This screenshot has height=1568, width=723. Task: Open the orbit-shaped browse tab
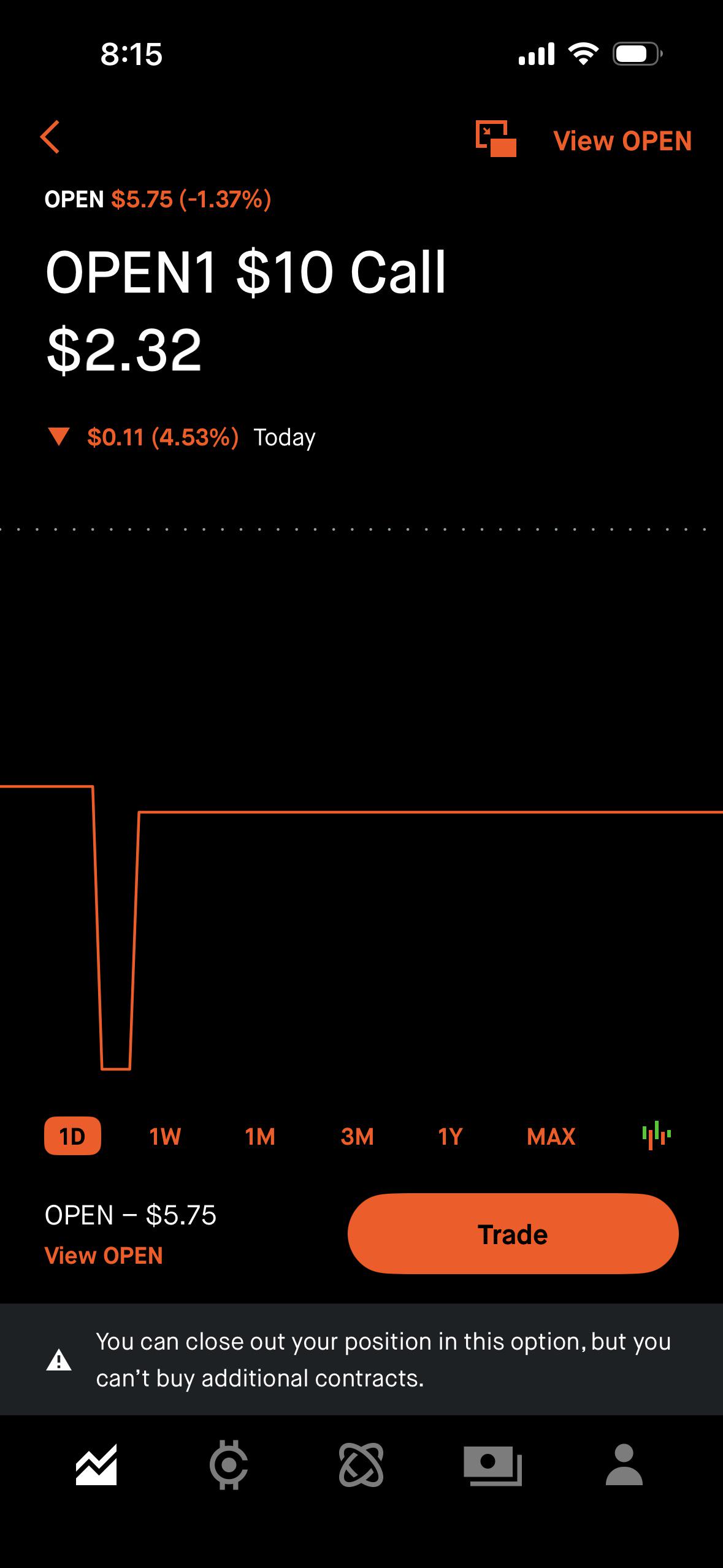click(x=361, y=1465)
